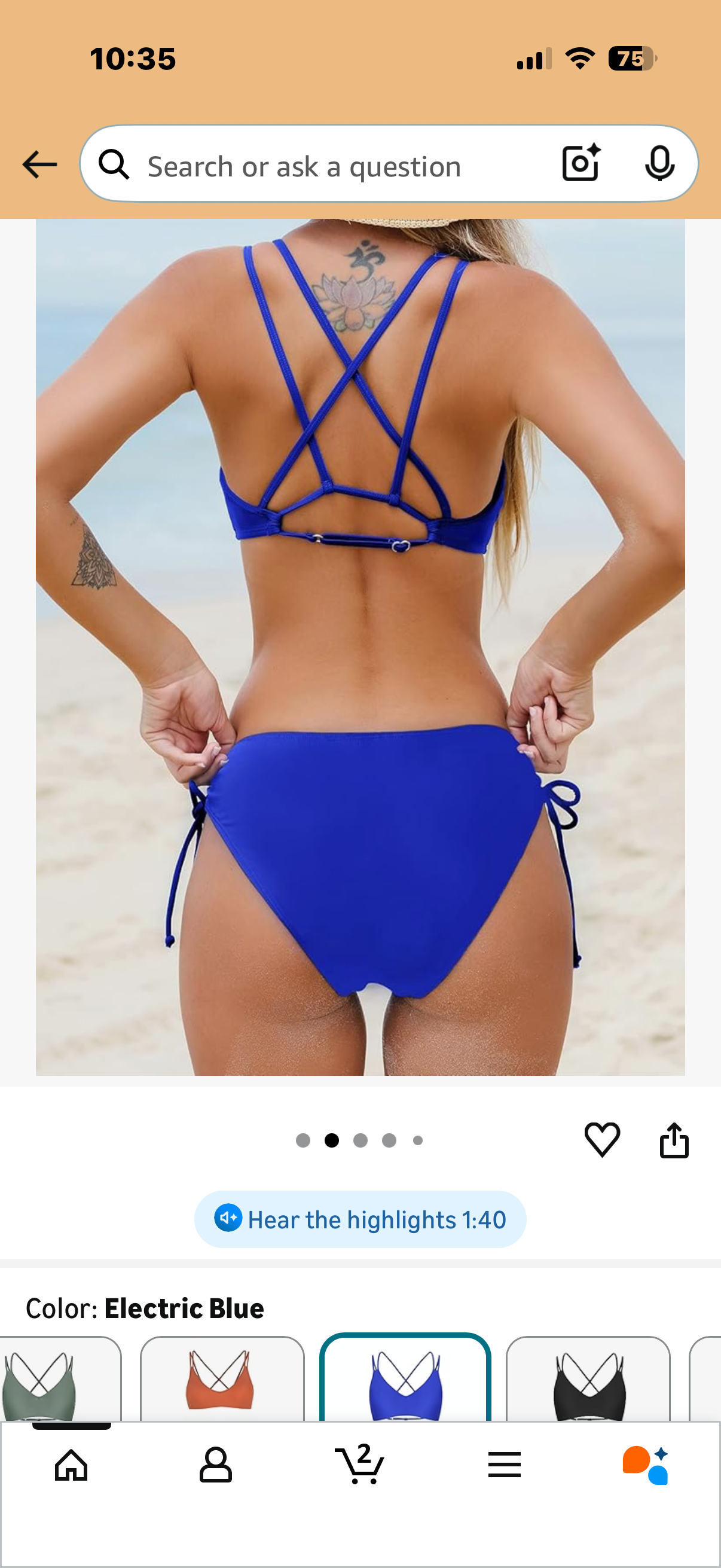This screenshot has height=1568, width=721.
Task: Open camera lens search
Action: pos(581,163)
